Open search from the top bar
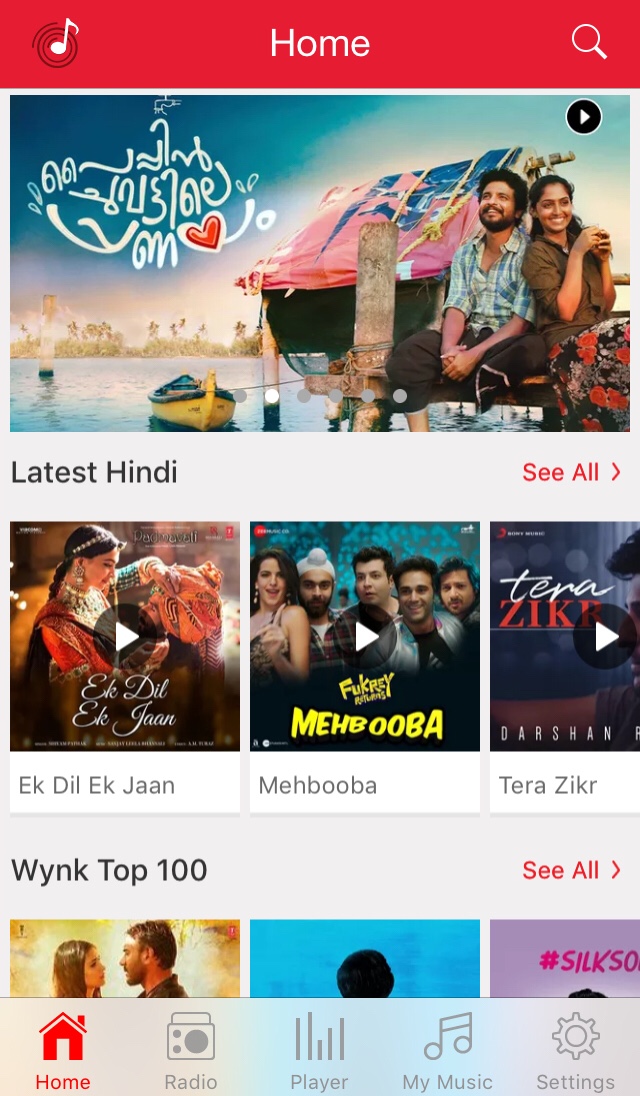This screenshot has width=640, height=1096. [x=589, y=42]
